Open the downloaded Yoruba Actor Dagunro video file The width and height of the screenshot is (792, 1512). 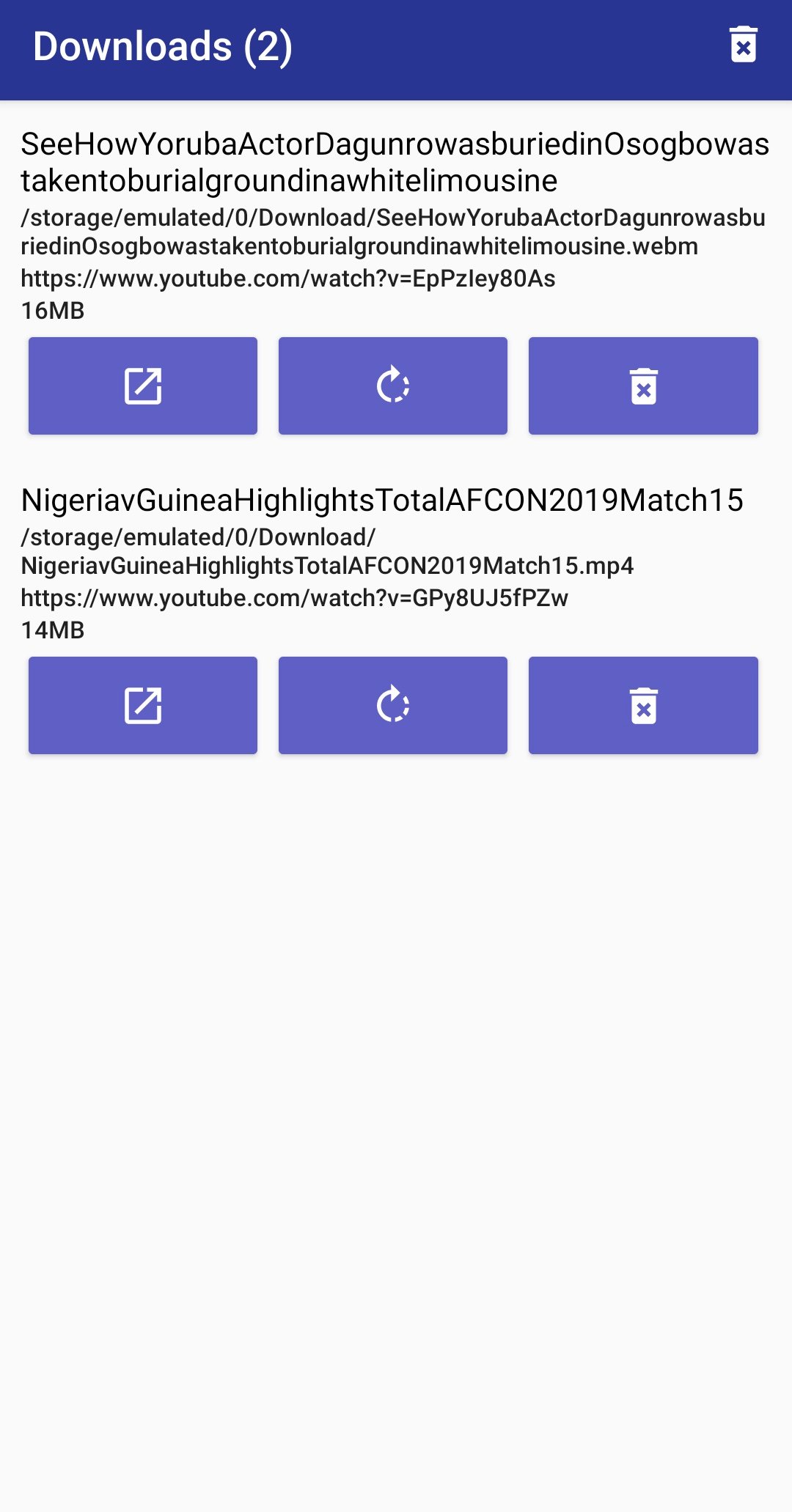(x=143, y=386)
